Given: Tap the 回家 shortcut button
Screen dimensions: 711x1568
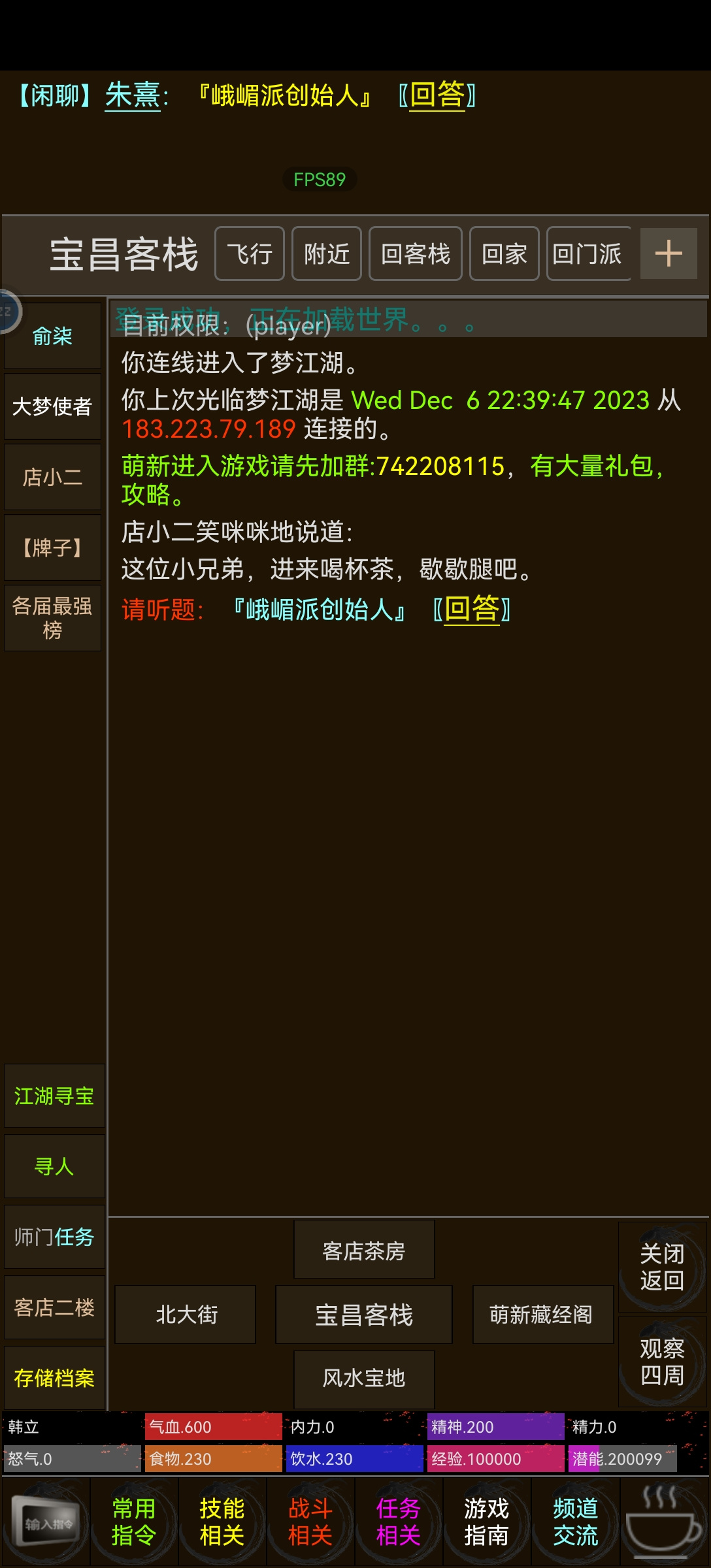Looking at the screenshot, I should [504, 253].
